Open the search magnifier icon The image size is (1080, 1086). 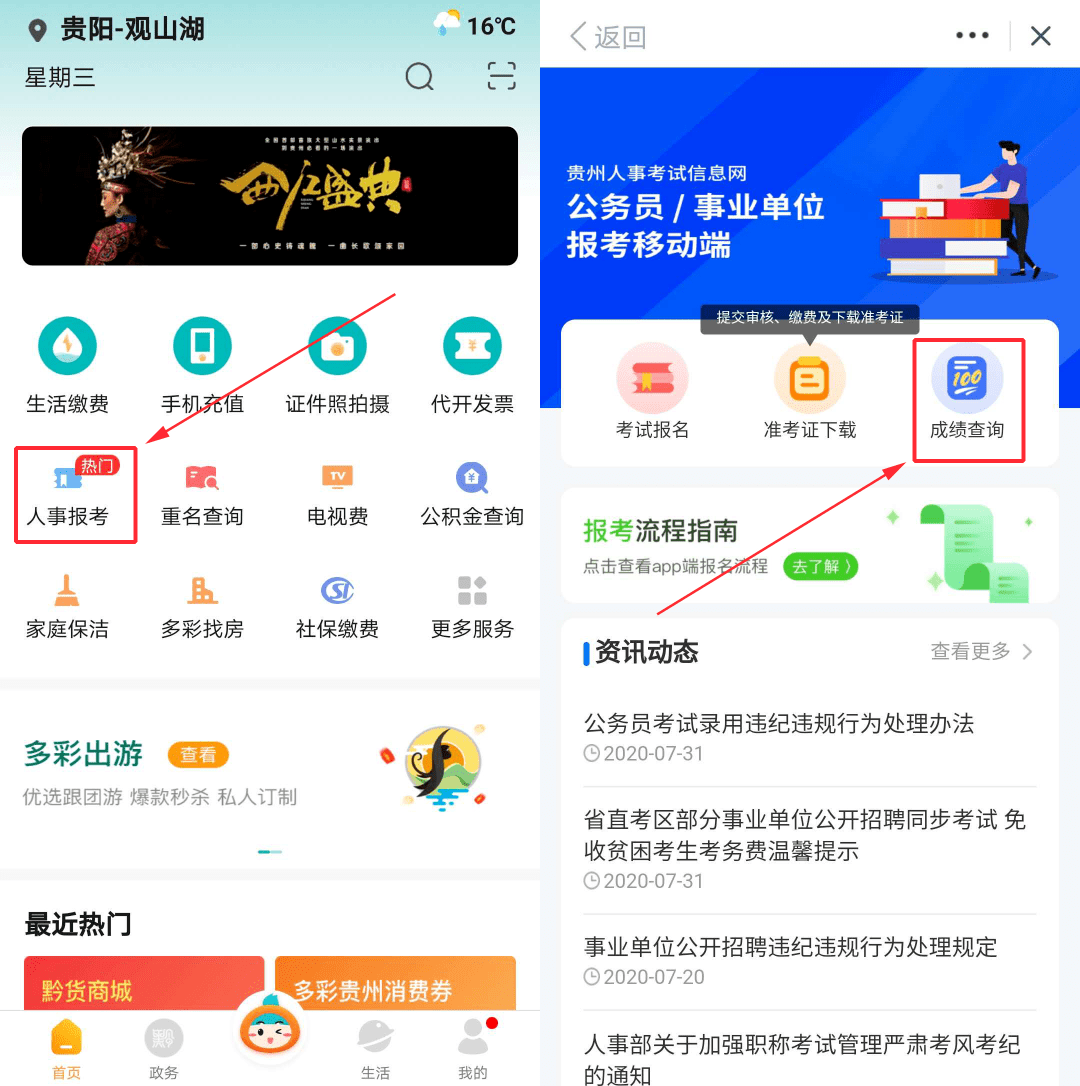(x=419, y=77)
